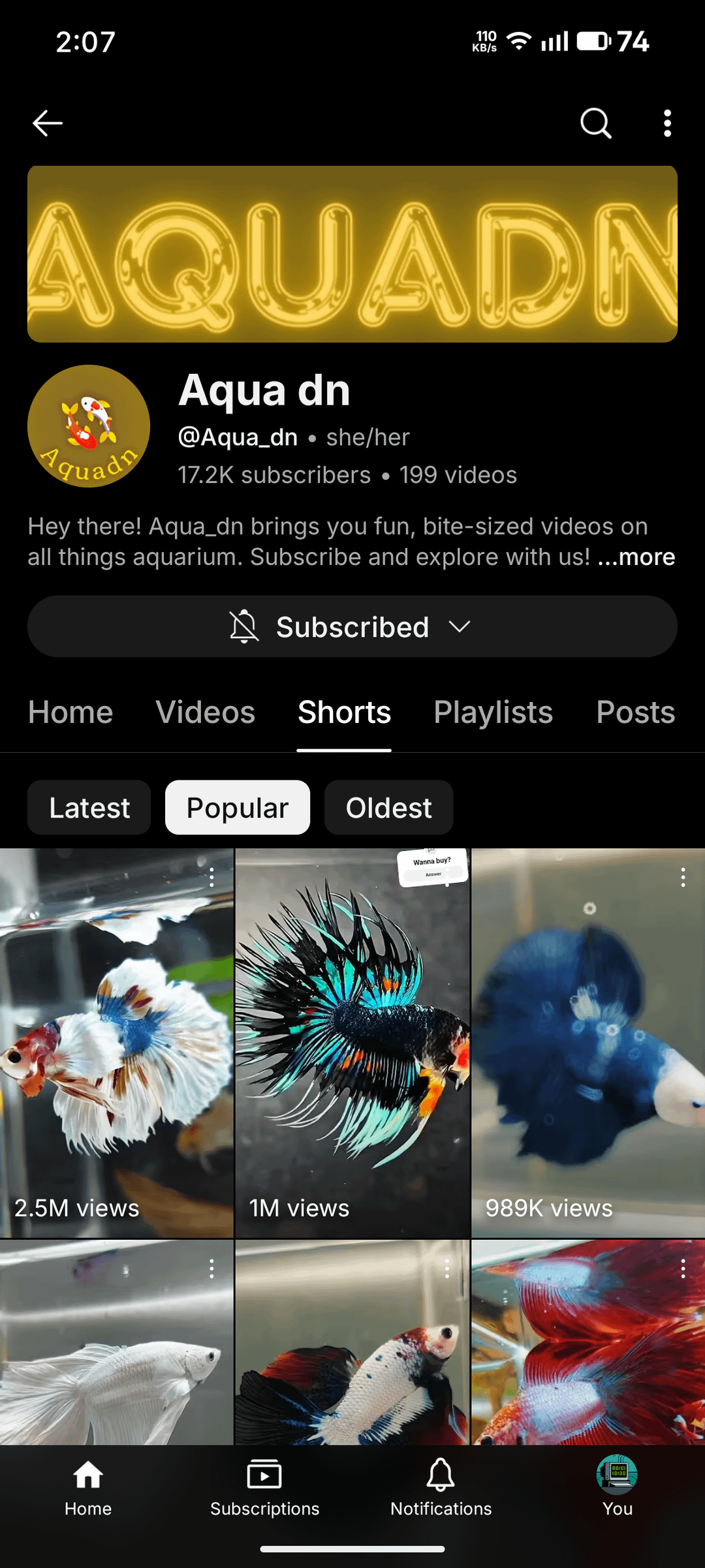Viewport: 705px width, 1568px height.
Task: Search within the Aqua dn channel
Action: (x=595, y=123)
